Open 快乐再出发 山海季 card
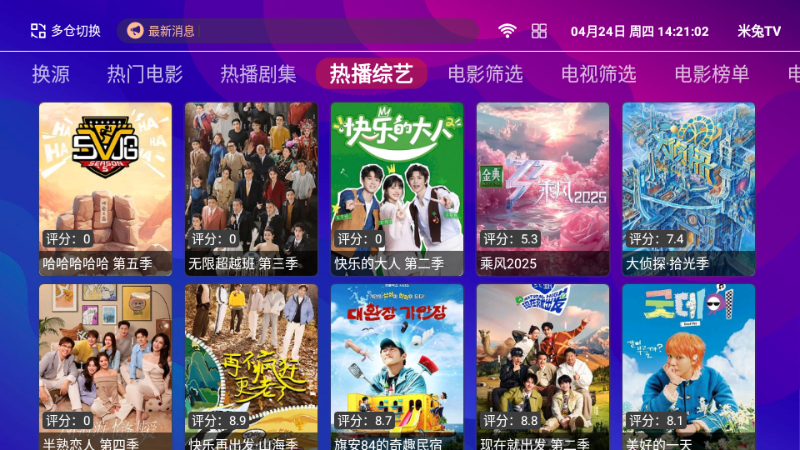This screenshot has height=450, width=800. pos(251,367)
